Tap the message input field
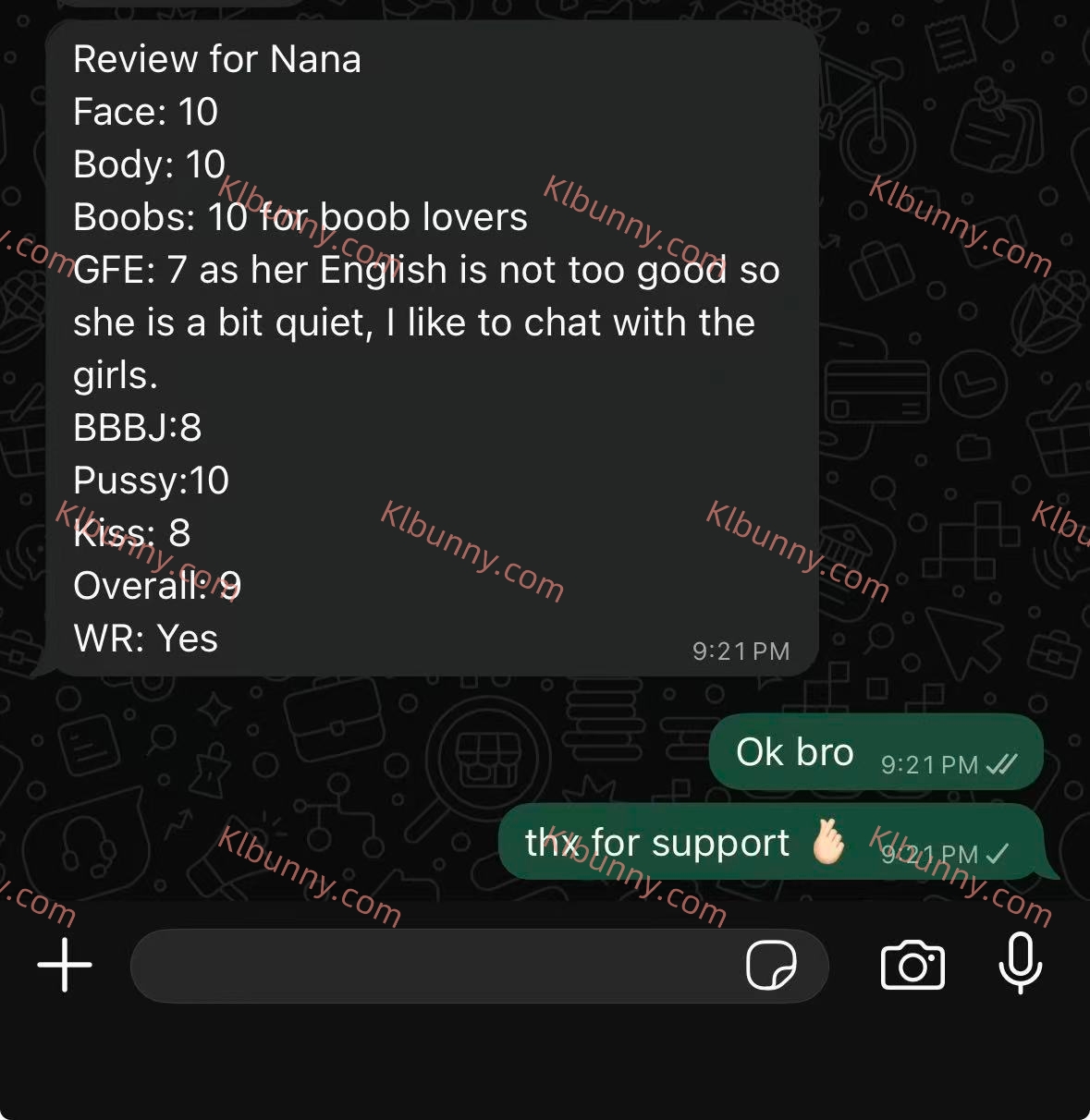Screen dimensions: 1090x1120 (479, 966)
